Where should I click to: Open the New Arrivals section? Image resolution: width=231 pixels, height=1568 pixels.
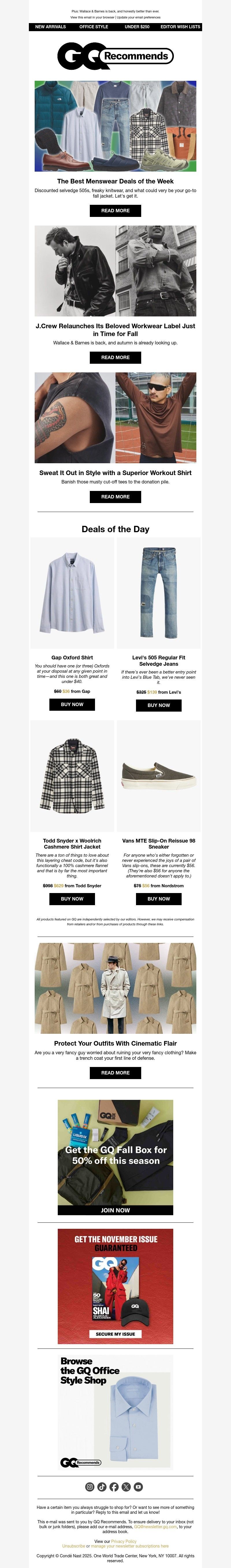50,27
